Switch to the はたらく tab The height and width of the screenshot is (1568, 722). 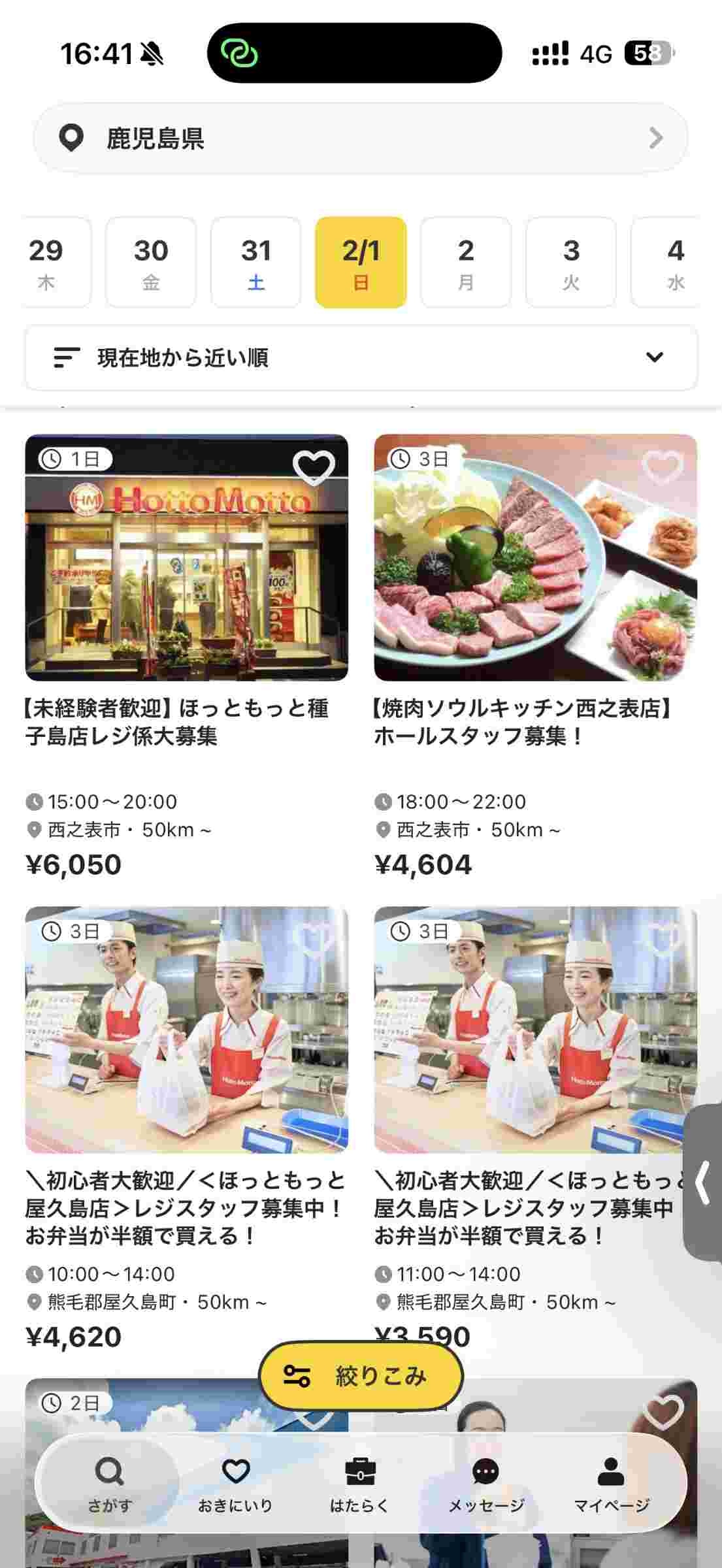(x=360, y=1483)
